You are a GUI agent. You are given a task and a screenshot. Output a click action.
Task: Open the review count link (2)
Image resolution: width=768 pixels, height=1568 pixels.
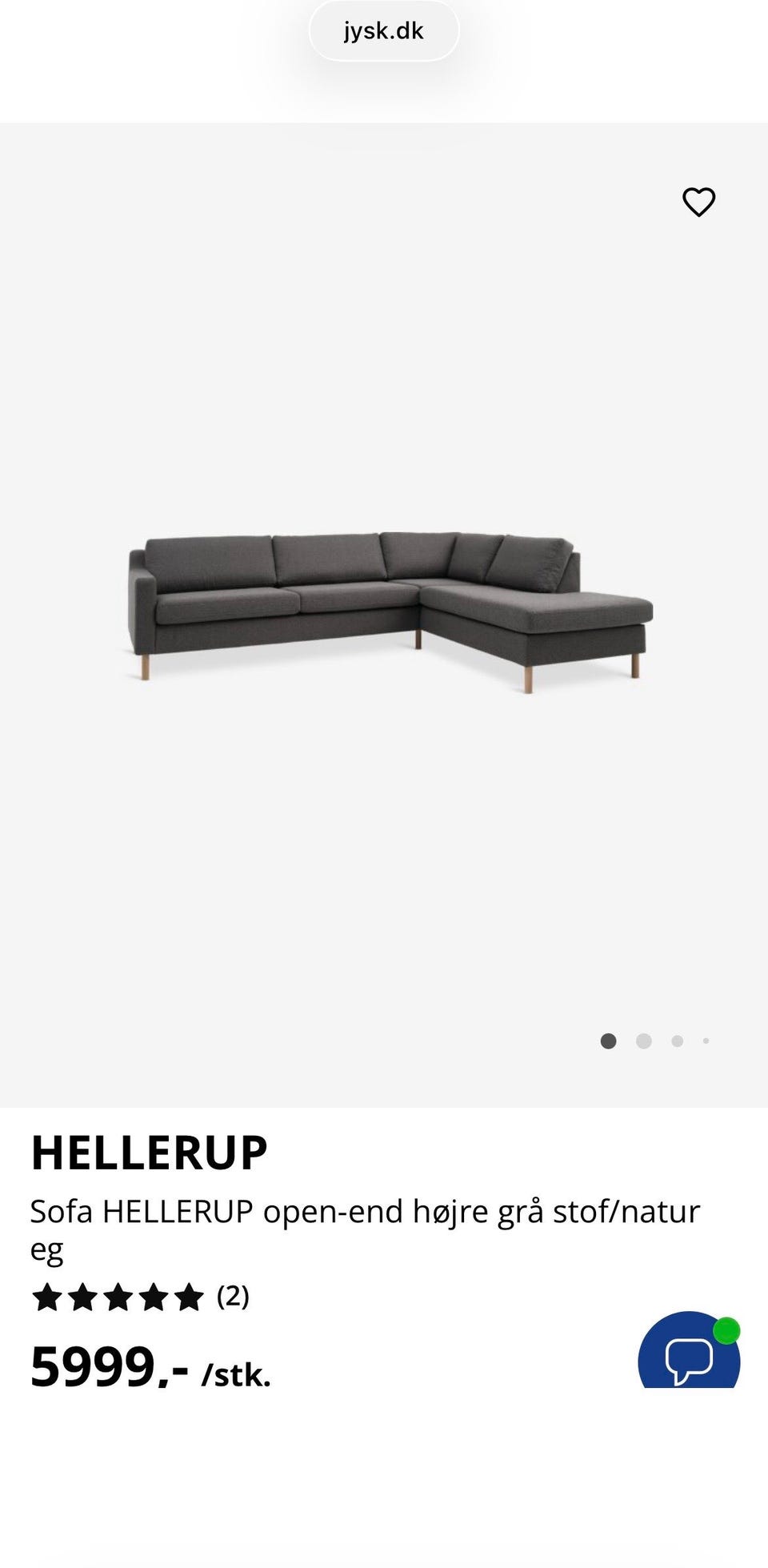233,1297
